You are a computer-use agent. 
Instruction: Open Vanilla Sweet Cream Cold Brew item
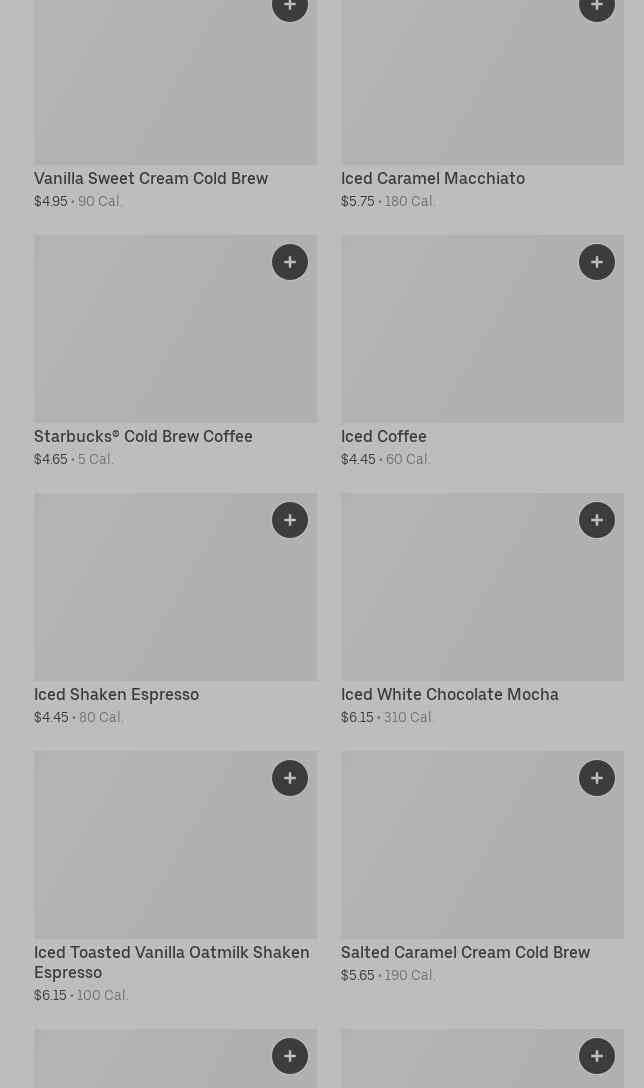pos(176,105)
